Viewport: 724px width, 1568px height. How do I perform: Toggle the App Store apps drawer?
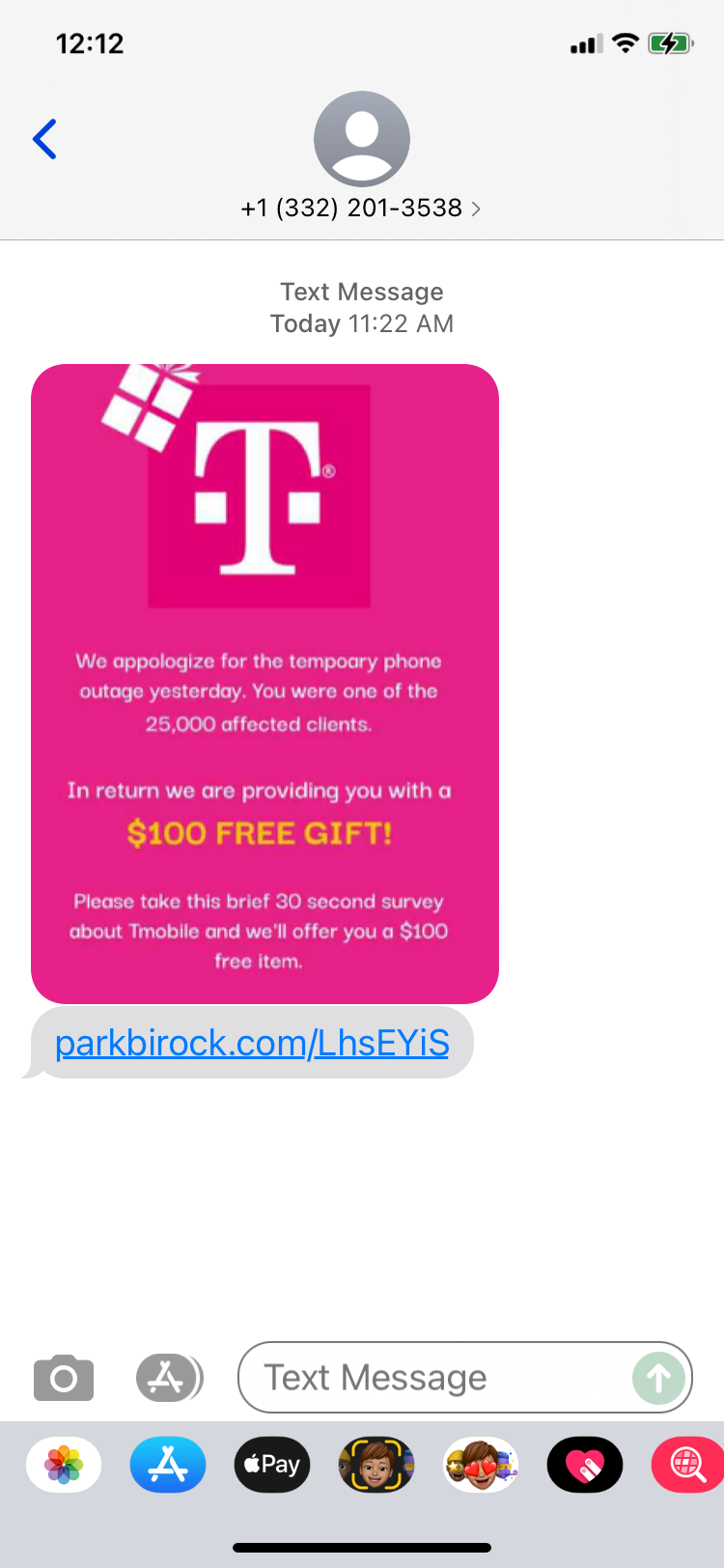pos(168,1378)
